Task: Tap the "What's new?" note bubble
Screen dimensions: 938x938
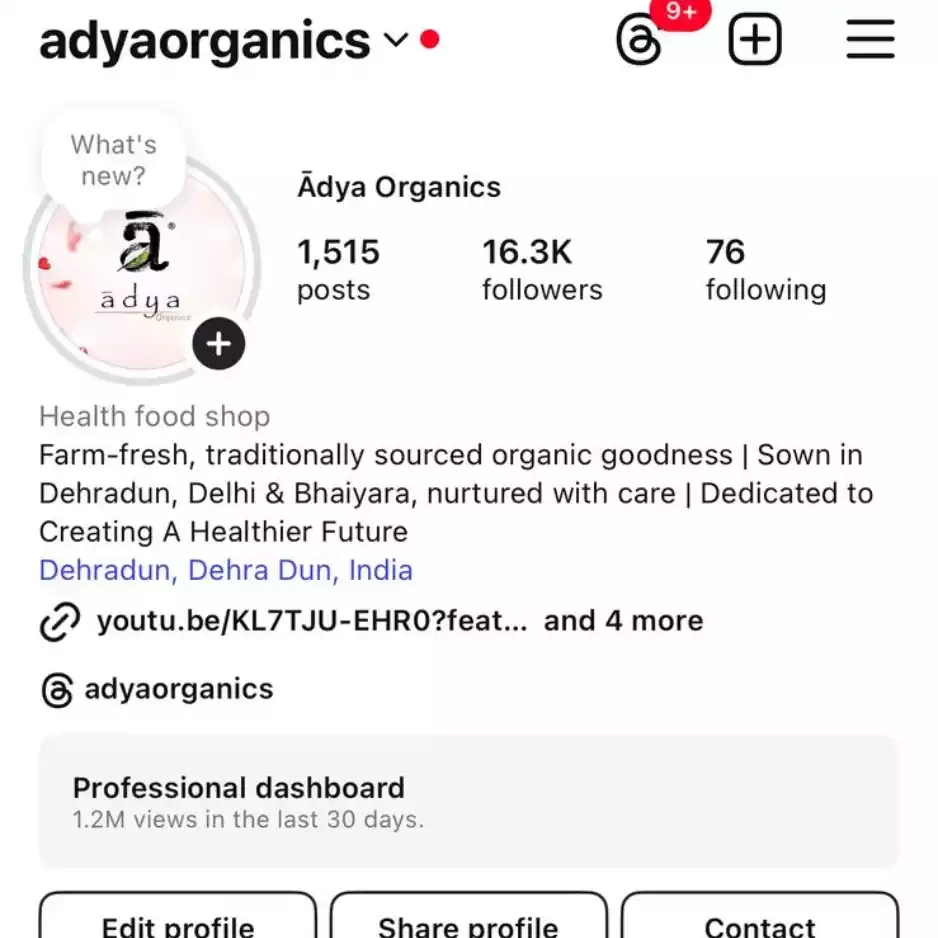Action: [113, 160]
